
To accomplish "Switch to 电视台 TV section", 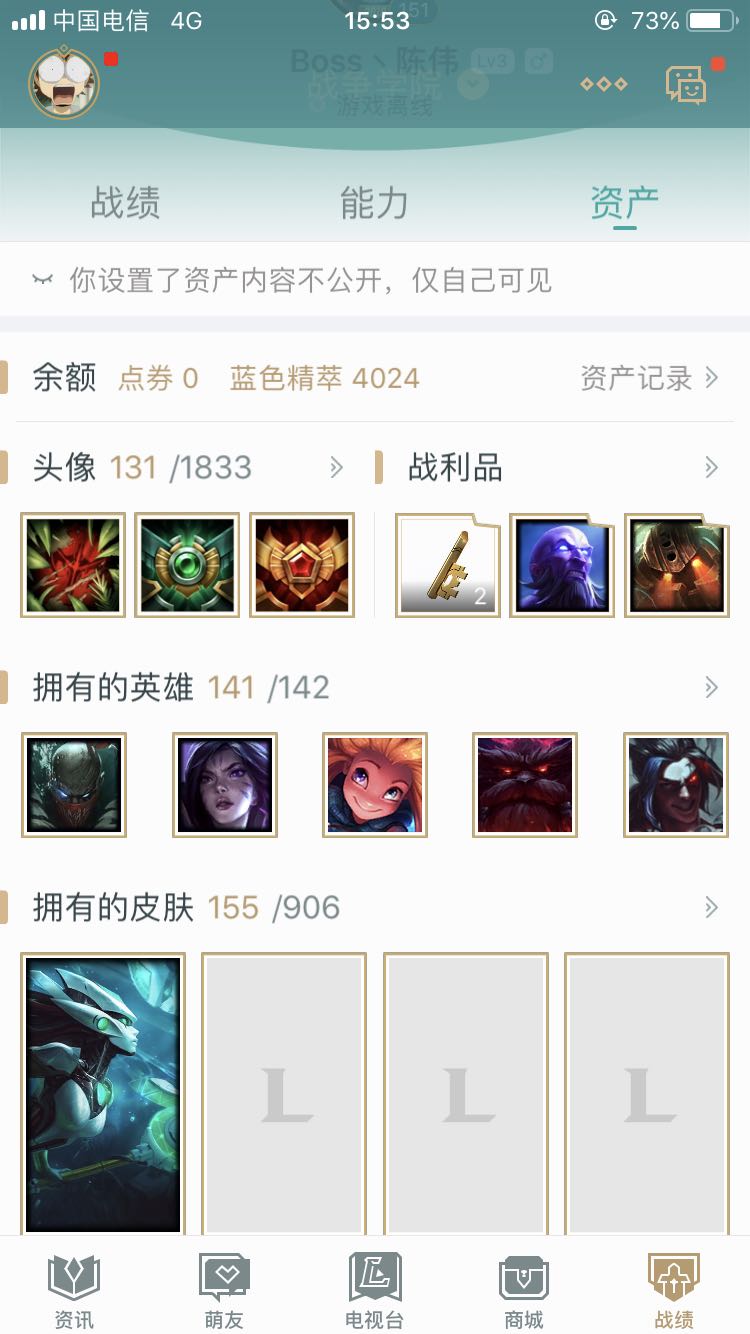I will [374, 1291].
